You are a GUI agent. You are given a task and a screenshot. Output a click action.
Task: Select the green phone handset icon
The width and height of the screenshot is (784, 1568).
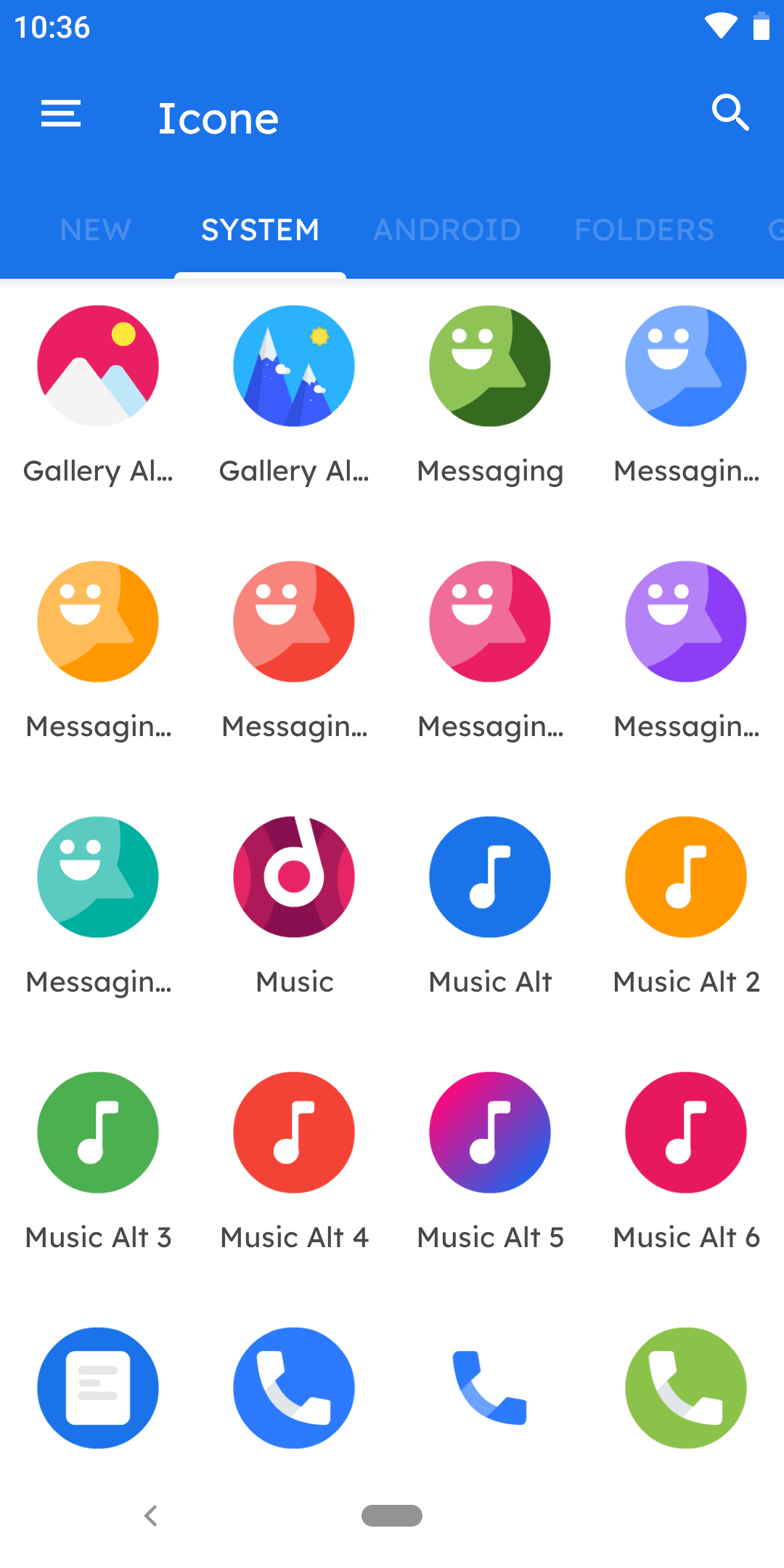(x=686, y=1388)
